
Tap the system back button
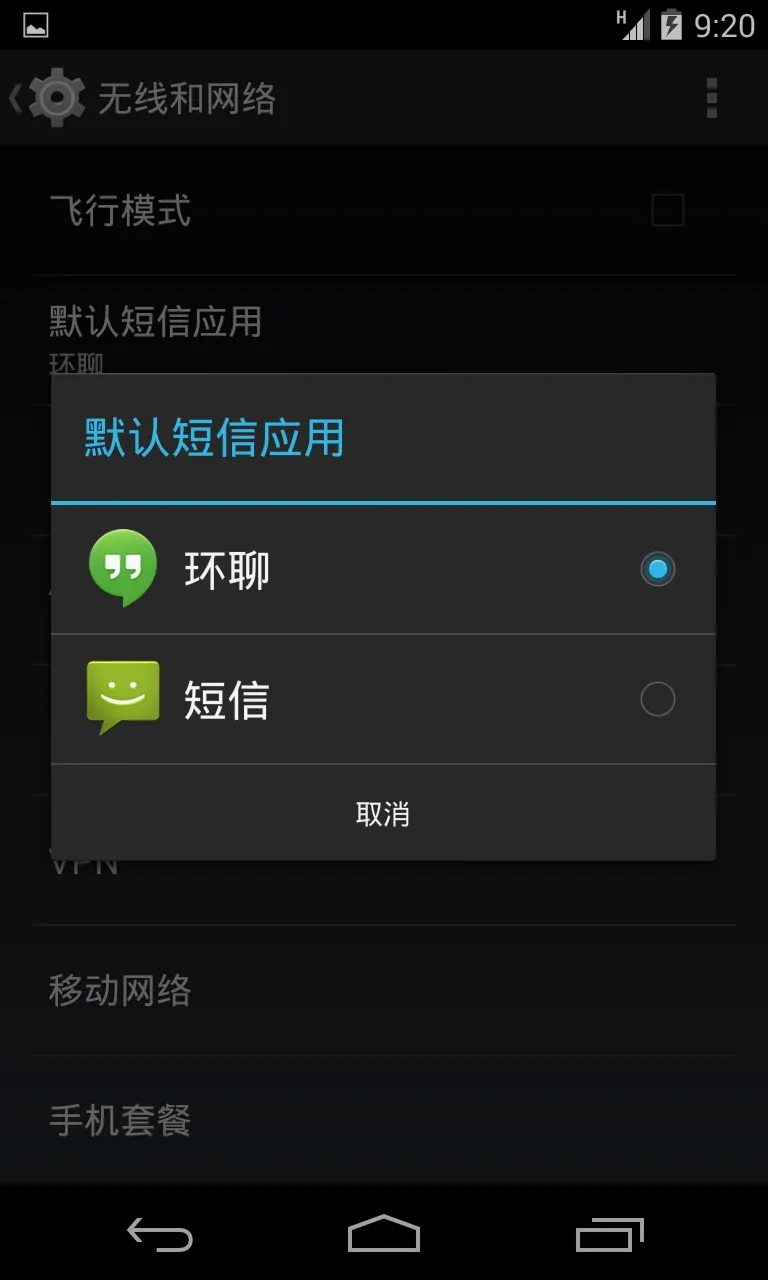pyautogui.click(x=159, y=1235)
